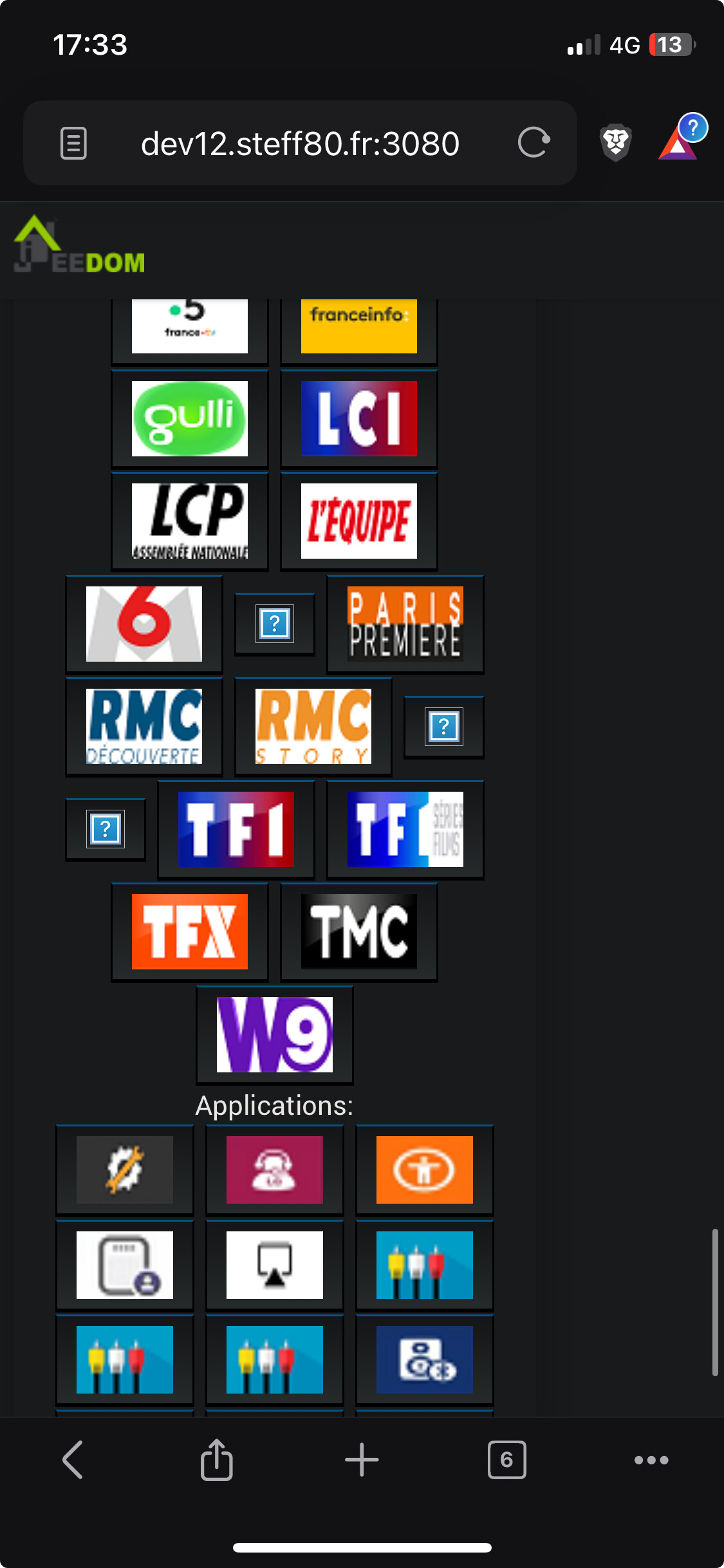Select the W9 channel tile
Viewport: 724px width, 1568px height.
(x=274, y=1034)
